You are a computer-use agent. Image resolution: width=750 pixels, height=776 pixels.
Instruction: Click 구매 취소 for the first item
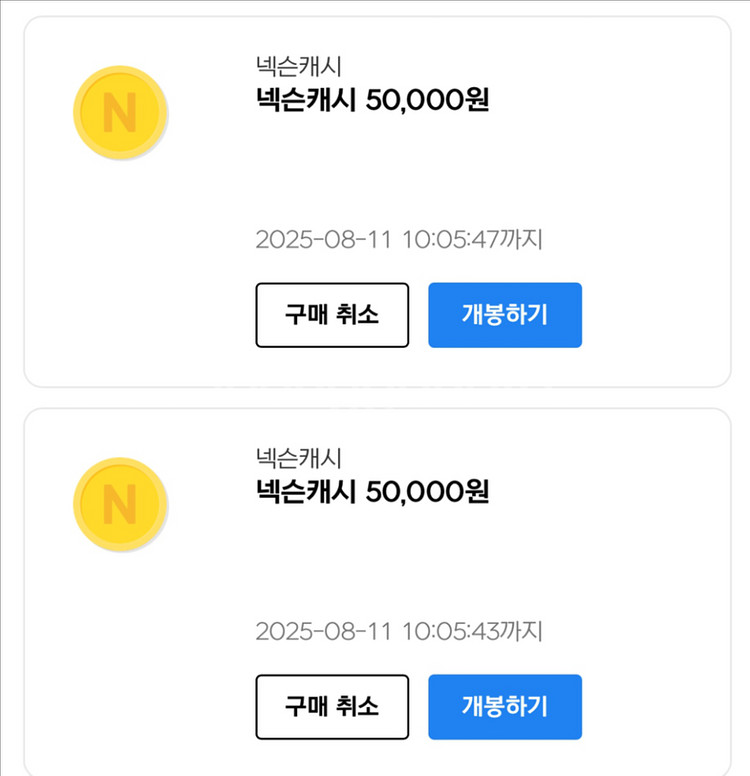click(332, 315)
